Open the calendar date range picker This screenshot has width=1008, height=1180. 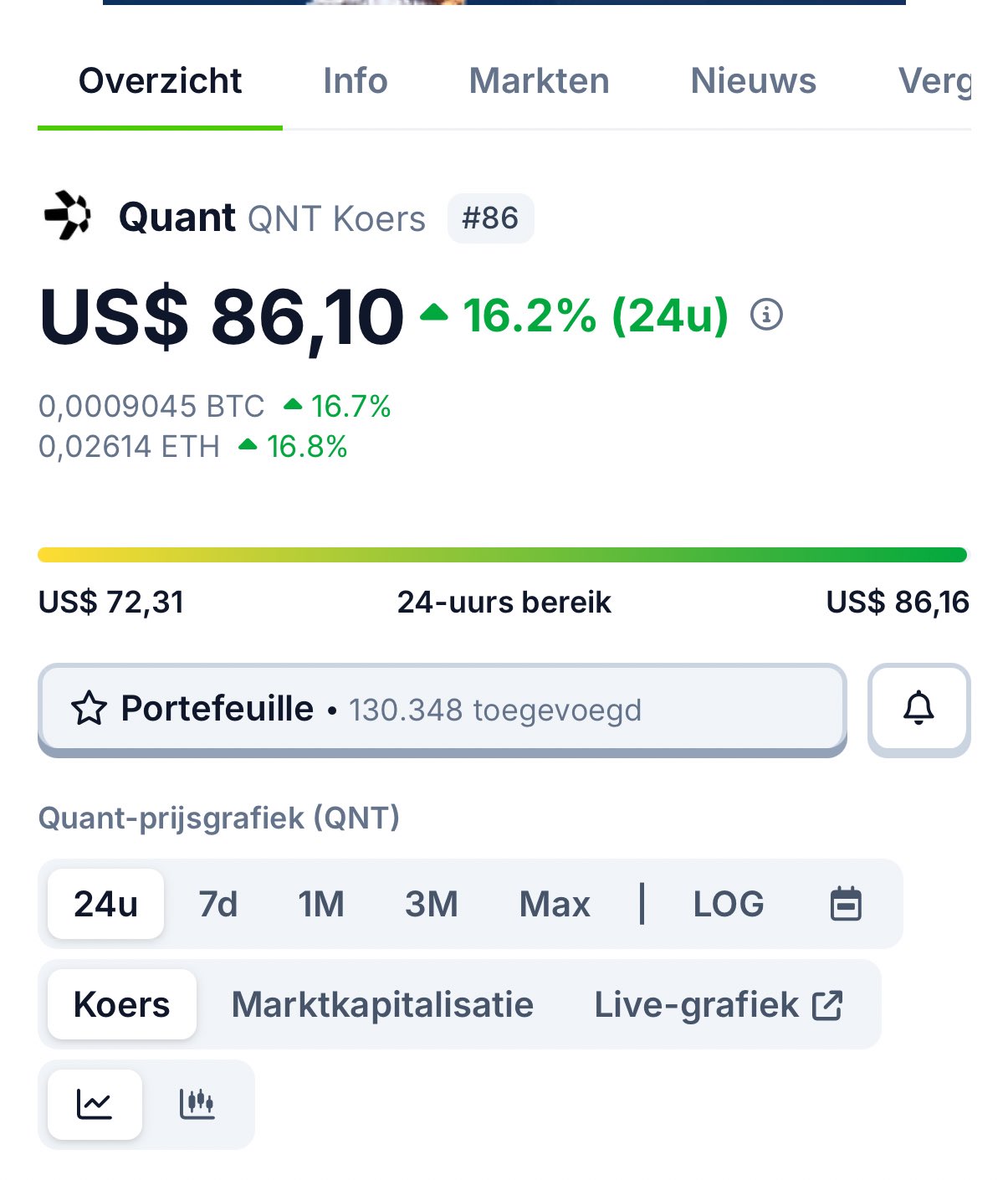(x=846, y=904)
